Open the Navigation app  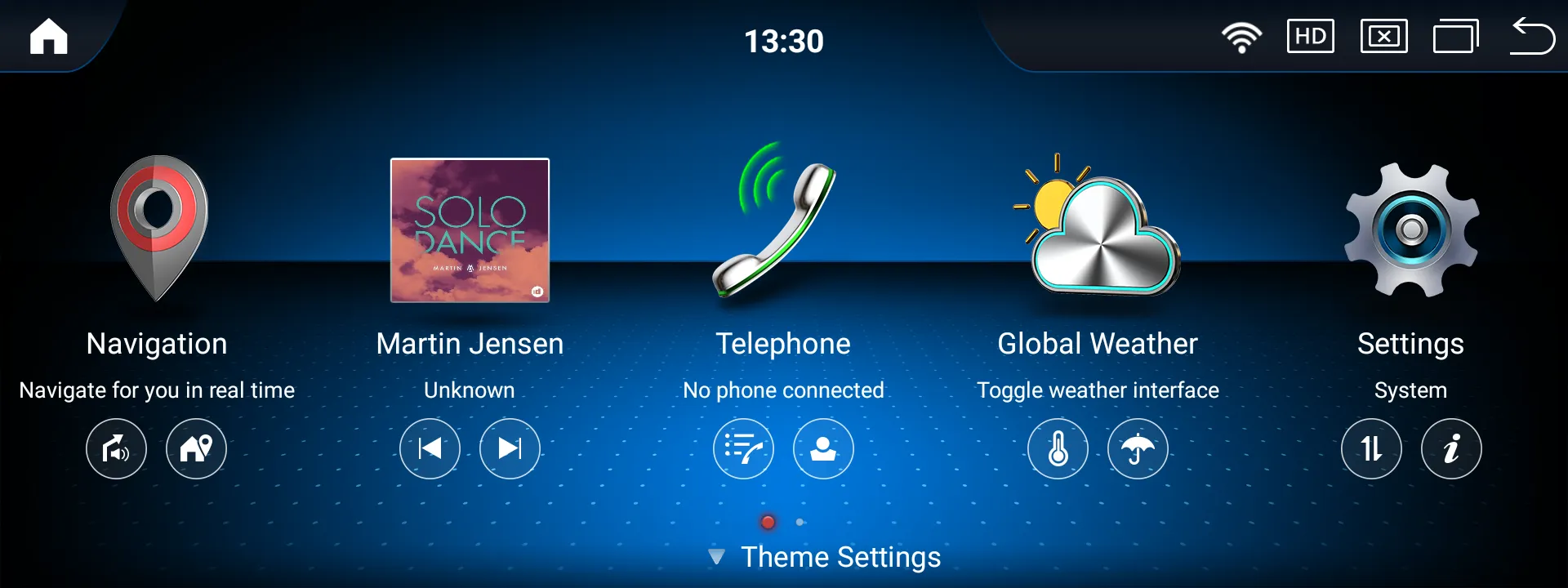[x=158, y=229]
